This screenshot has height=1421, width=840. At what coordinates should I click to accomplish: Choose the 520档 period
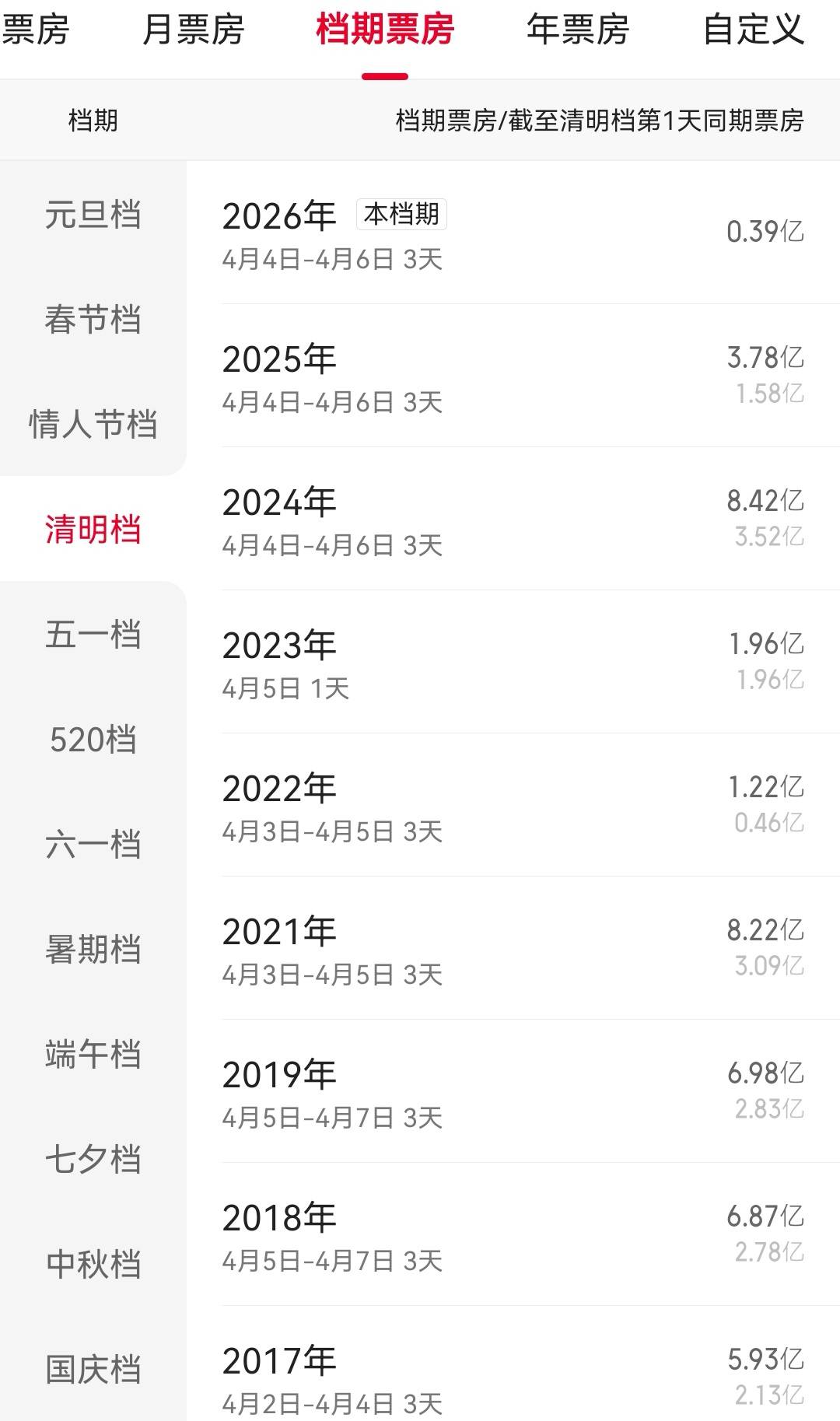[x=93, y=740]
